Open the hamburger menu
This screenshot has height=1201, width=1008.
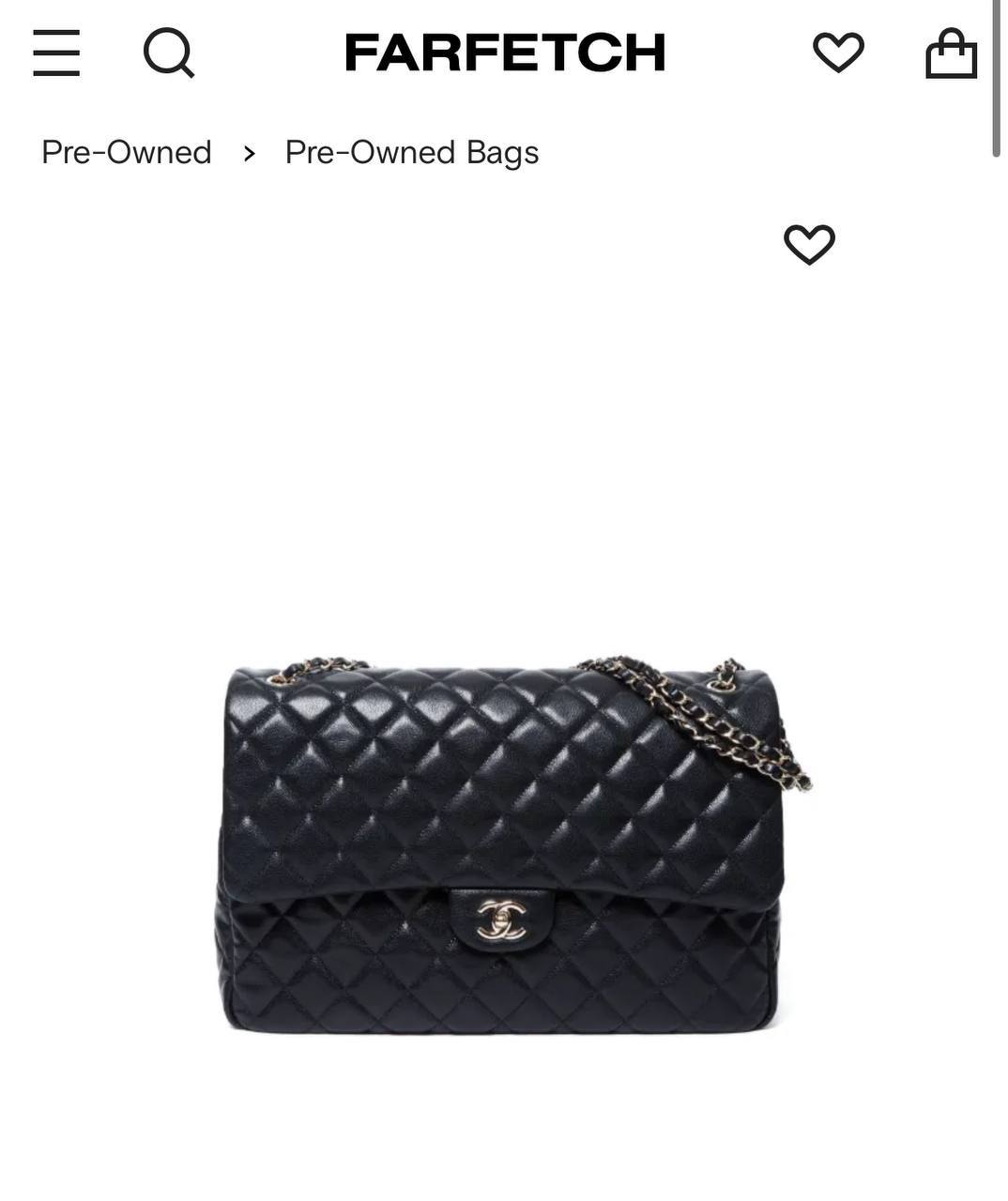coord(56,53)
